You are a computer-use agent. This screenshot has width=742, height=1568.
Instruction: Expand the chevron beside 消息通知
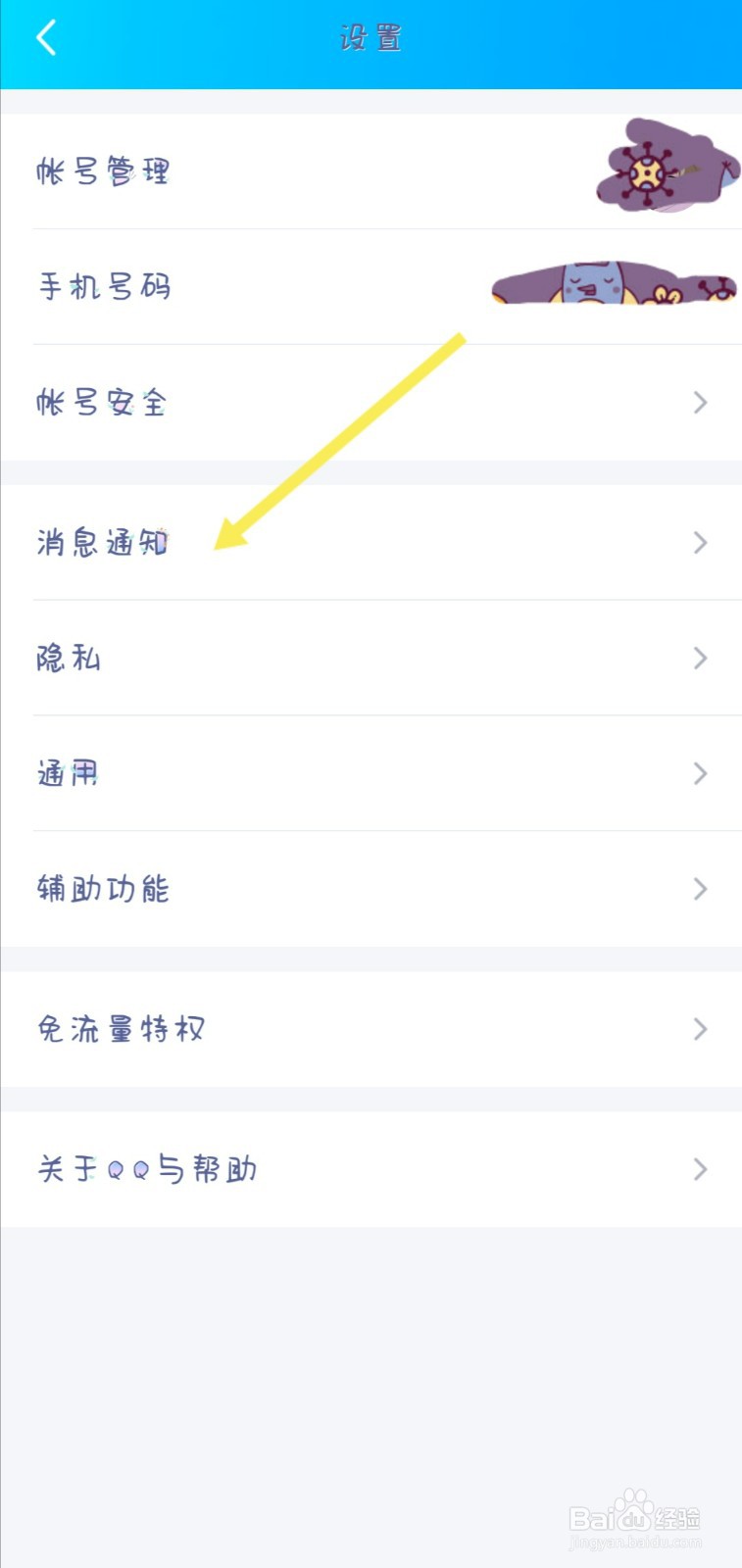tap(699, 543)
